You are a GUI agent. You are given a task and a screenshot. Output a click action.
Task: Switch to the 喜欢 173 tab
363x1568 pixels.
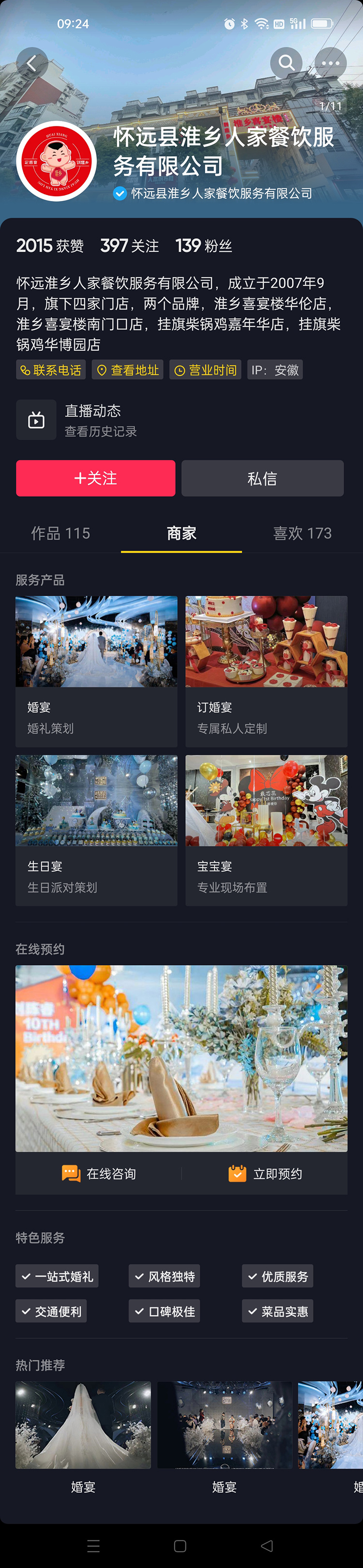(x=302, y=533)
